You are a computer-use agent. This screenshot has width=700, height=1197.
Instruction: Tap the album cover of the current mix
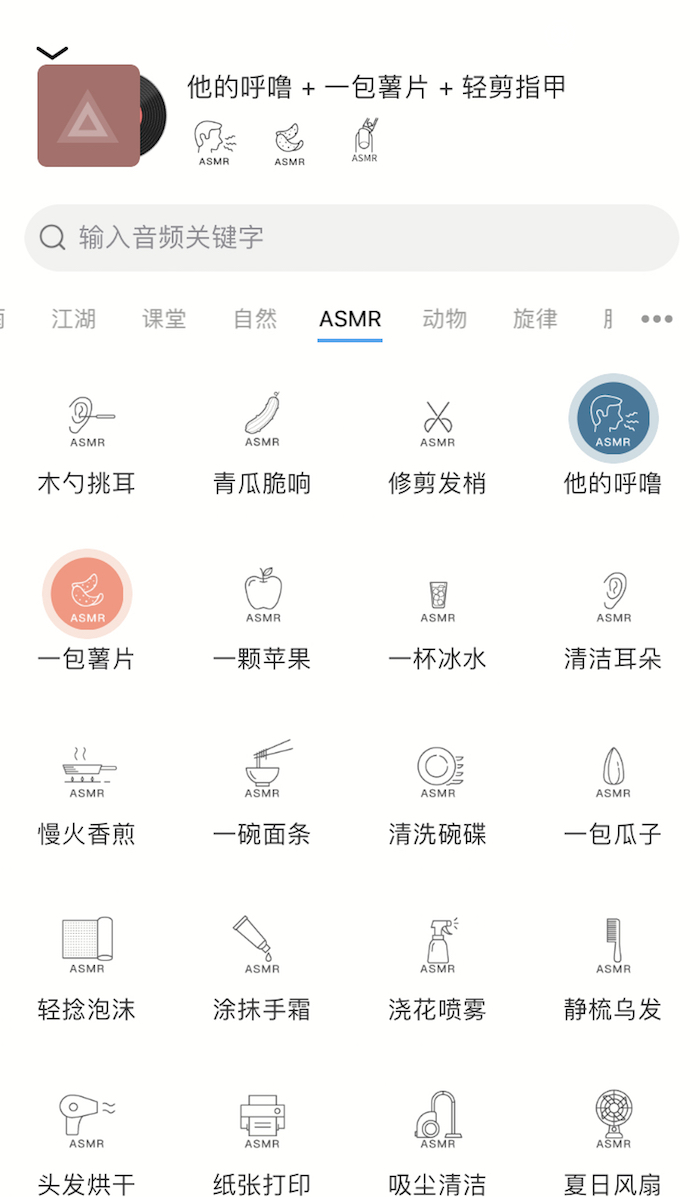[x=88, y=115]
